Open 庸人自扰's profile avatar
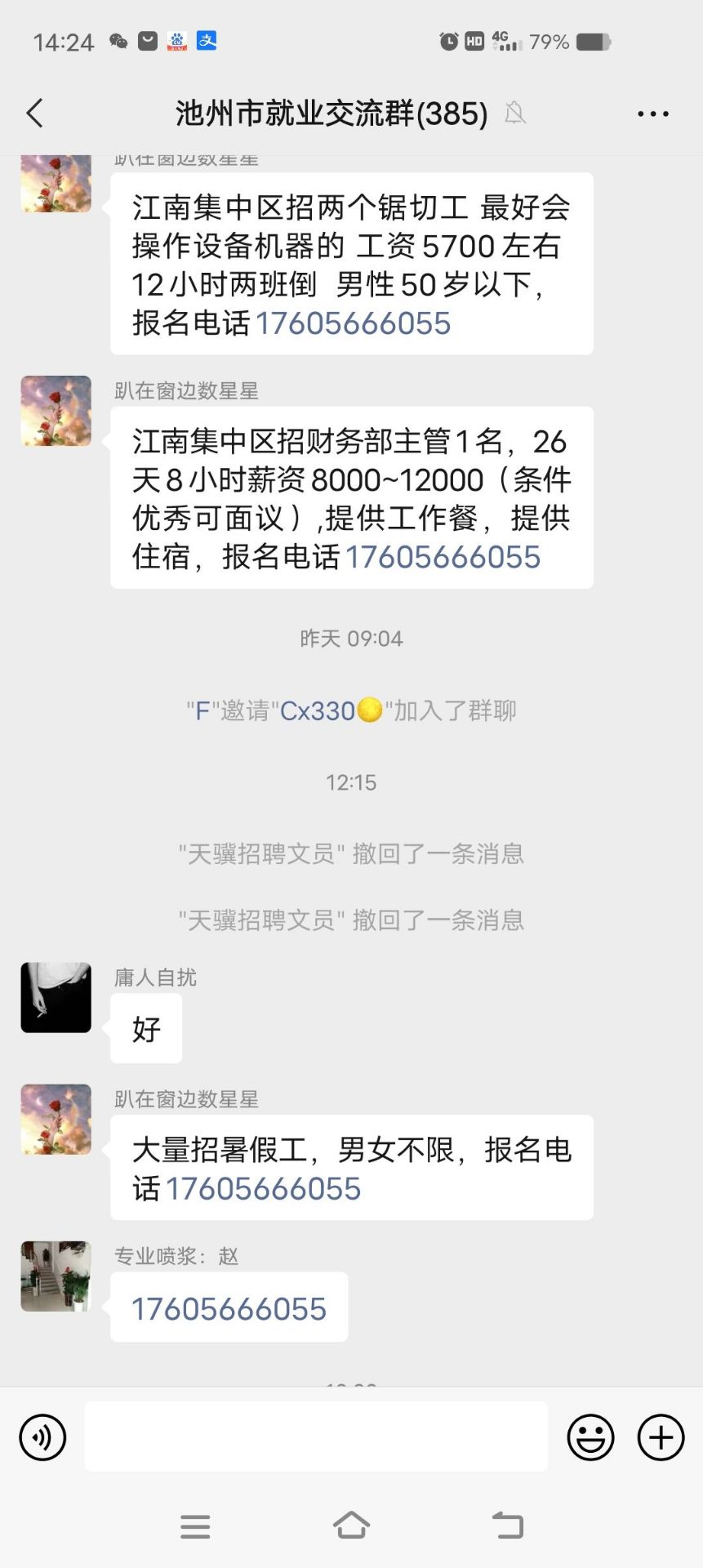 click(x=56, y=997)
